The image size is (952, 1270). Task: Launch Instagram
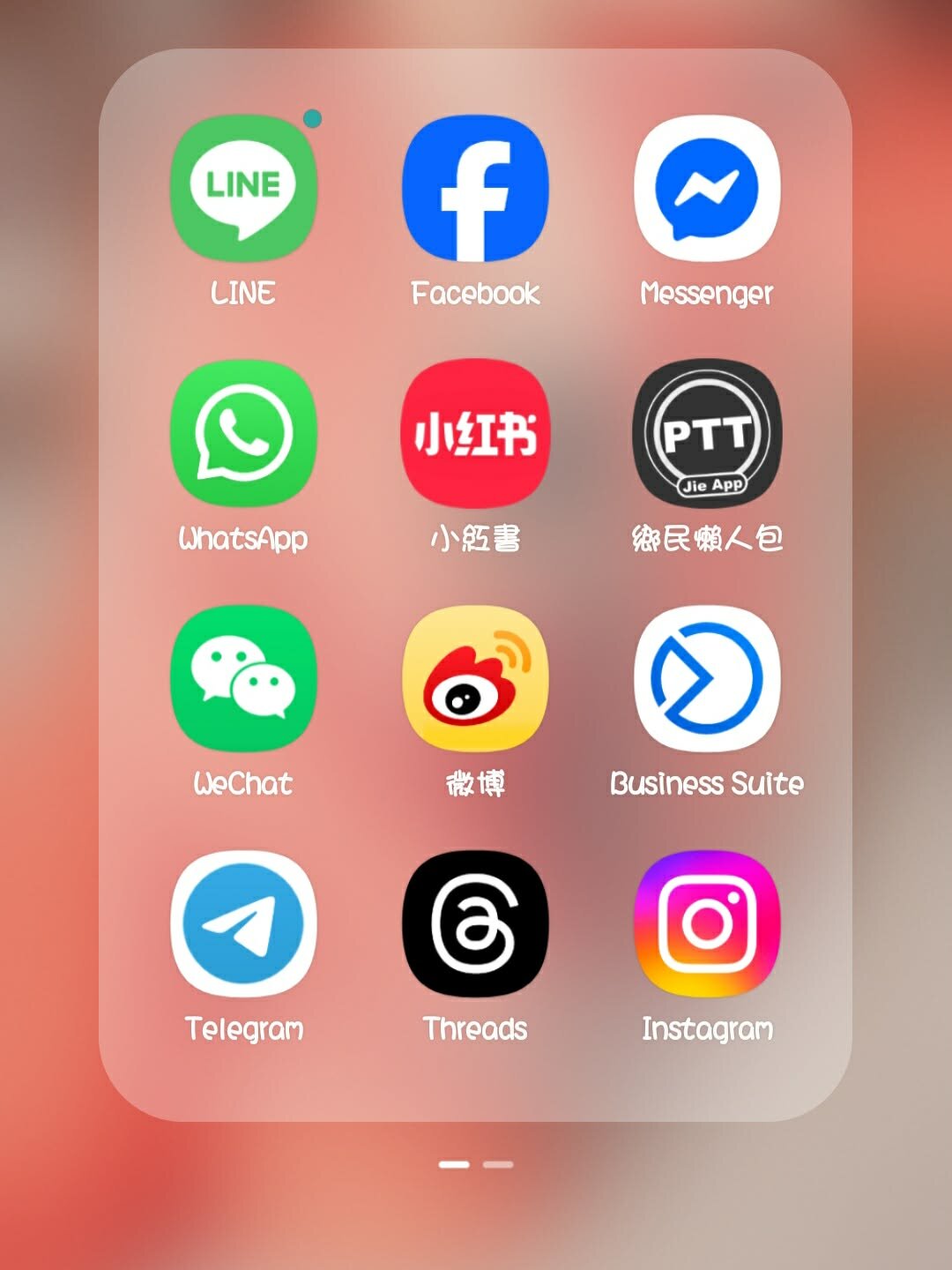pos(707,924)
